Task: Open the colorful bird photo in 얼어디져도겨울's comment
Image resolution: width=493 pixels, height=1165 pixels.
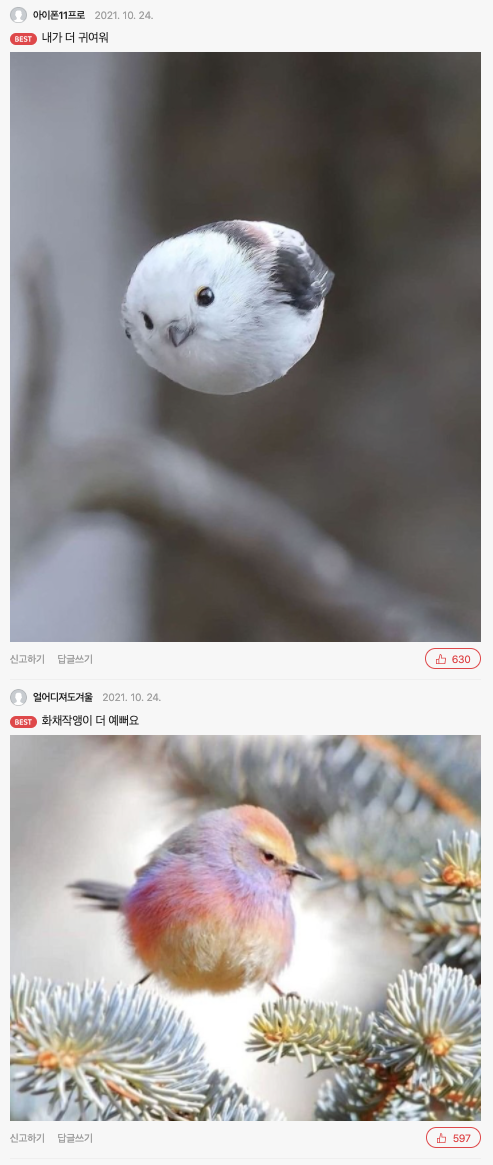Action: point(245,928)
